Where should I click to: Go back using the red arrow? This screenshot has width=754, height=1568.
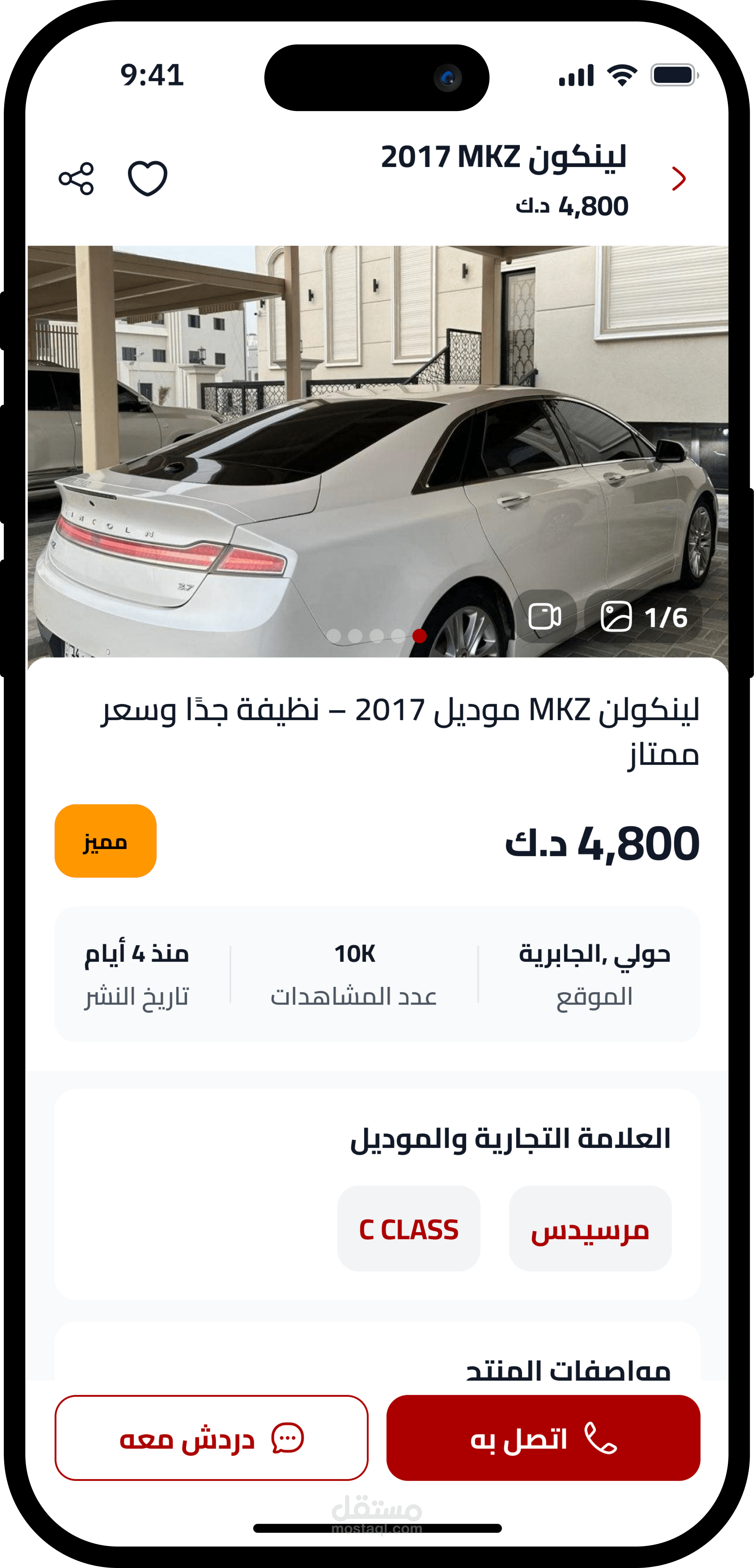click(679, 178)
